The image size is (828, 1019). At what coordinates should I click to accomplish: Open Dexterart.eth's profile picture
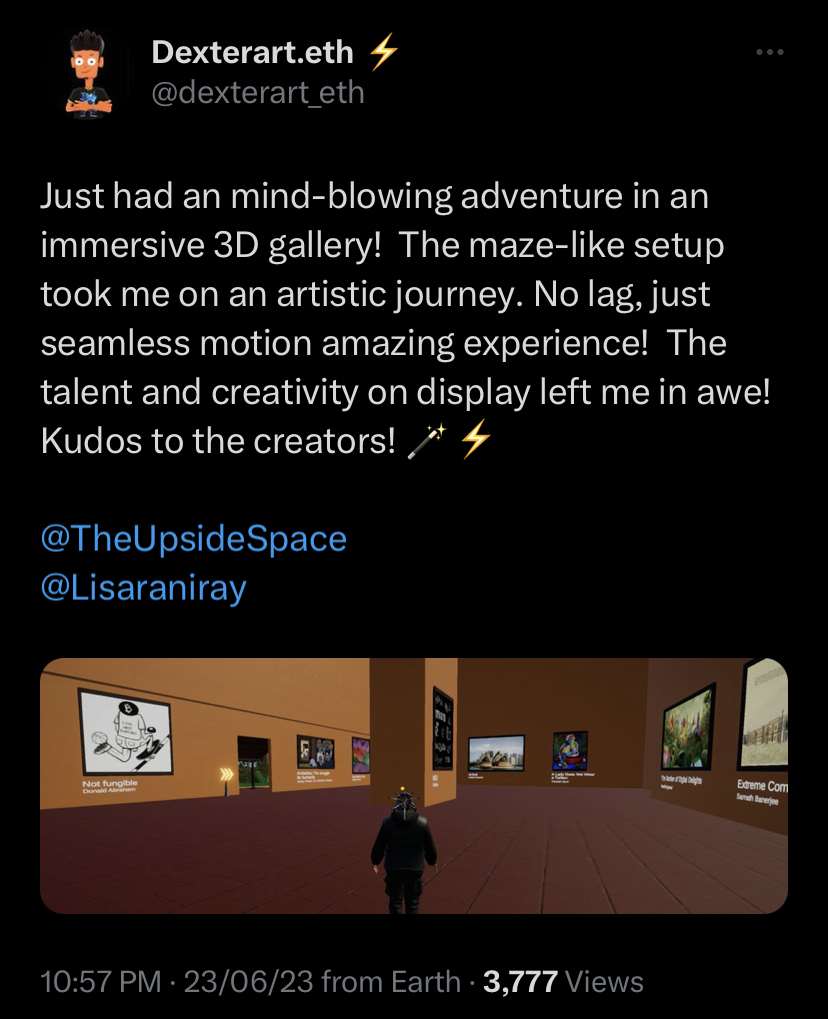click(88, 70)
